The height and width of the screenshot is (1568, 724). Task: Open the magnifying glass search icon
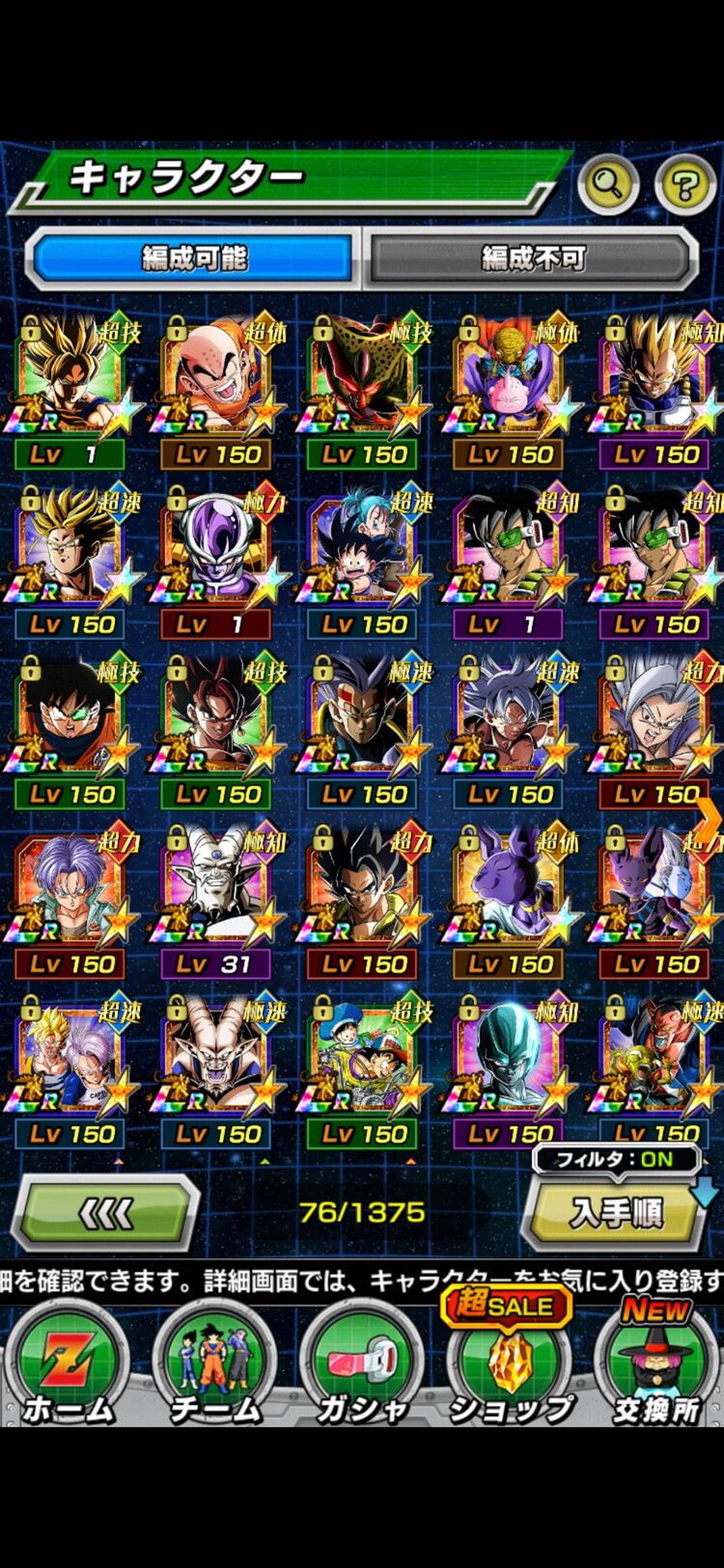coord(607,182)
